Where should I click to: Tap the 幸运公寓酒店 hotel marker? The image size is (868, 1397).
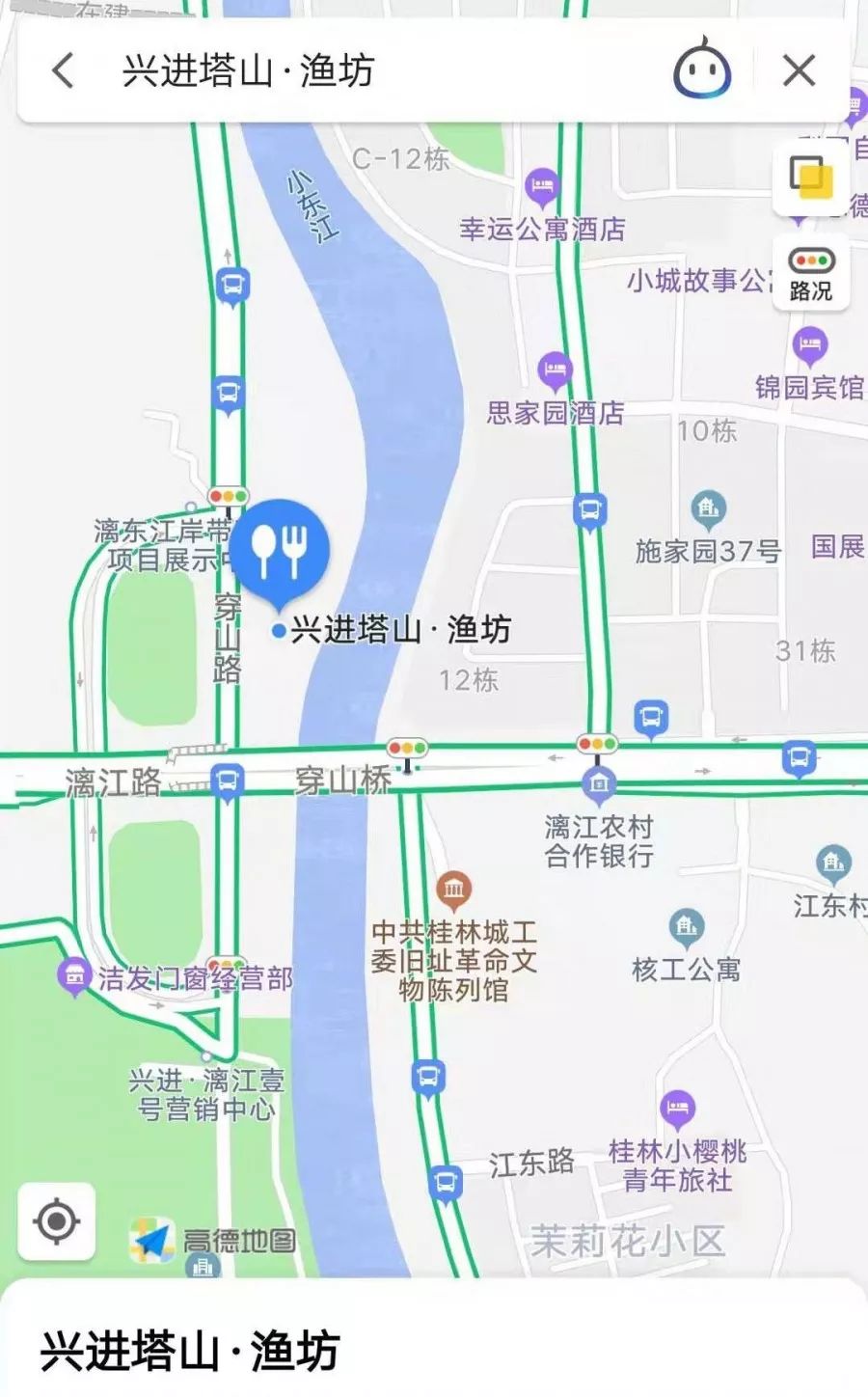pyautogui.click(x=542, y=187)
